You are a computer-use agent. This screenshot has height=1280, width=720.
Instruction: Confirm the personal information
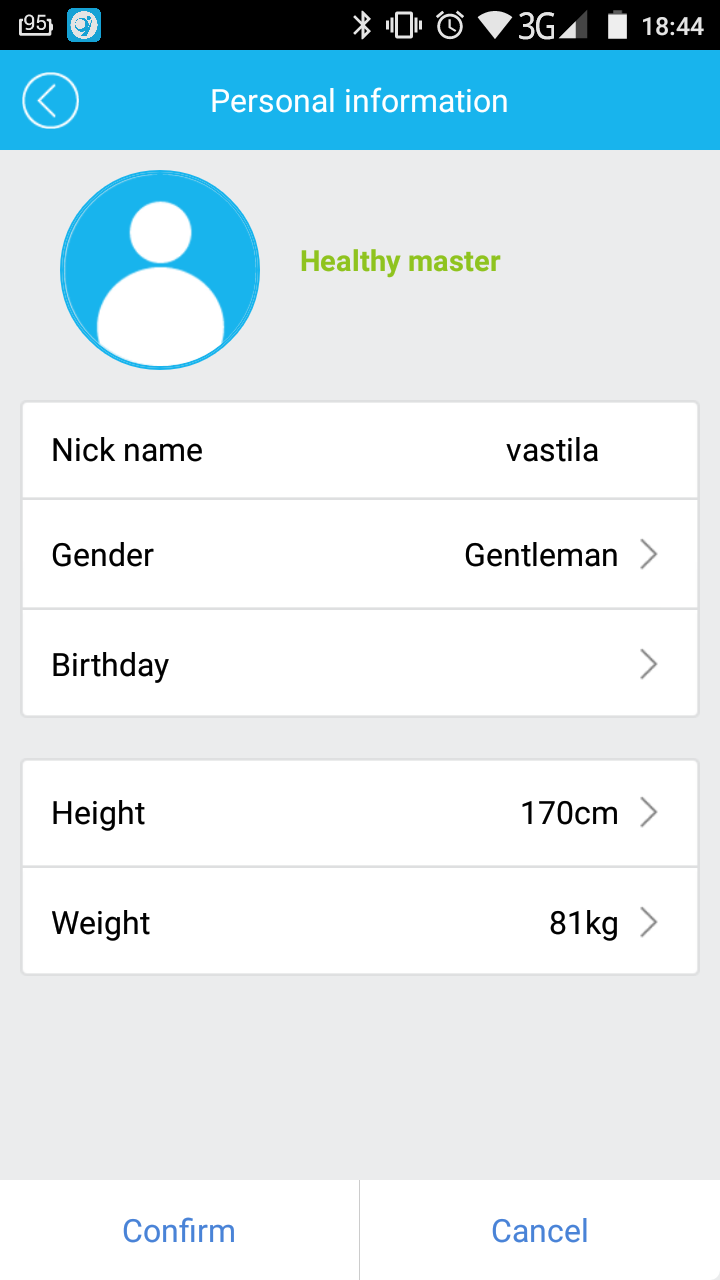pyautogui.click(x=179, y=1230)
